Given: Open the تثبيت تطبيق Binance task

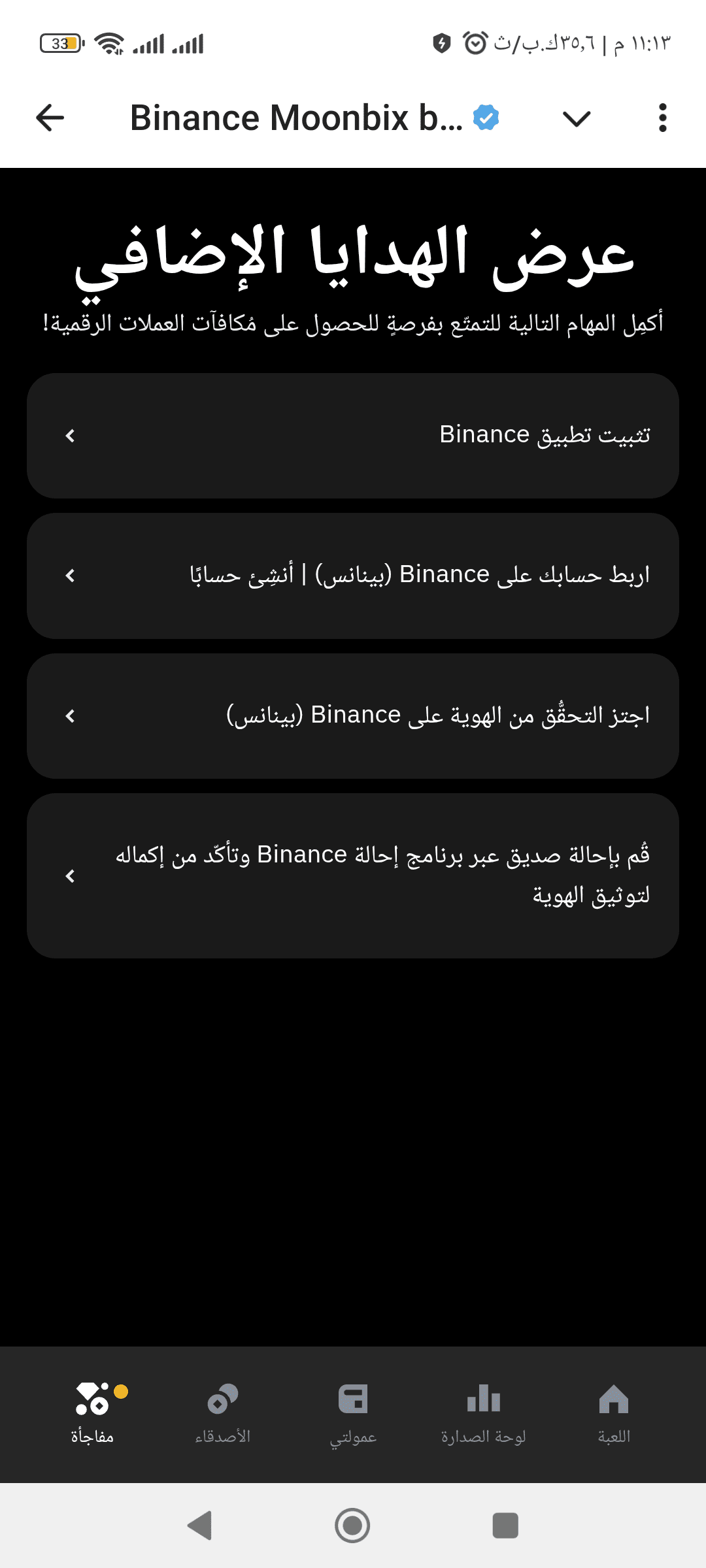Looking at the screenshot, I should 353,436.
